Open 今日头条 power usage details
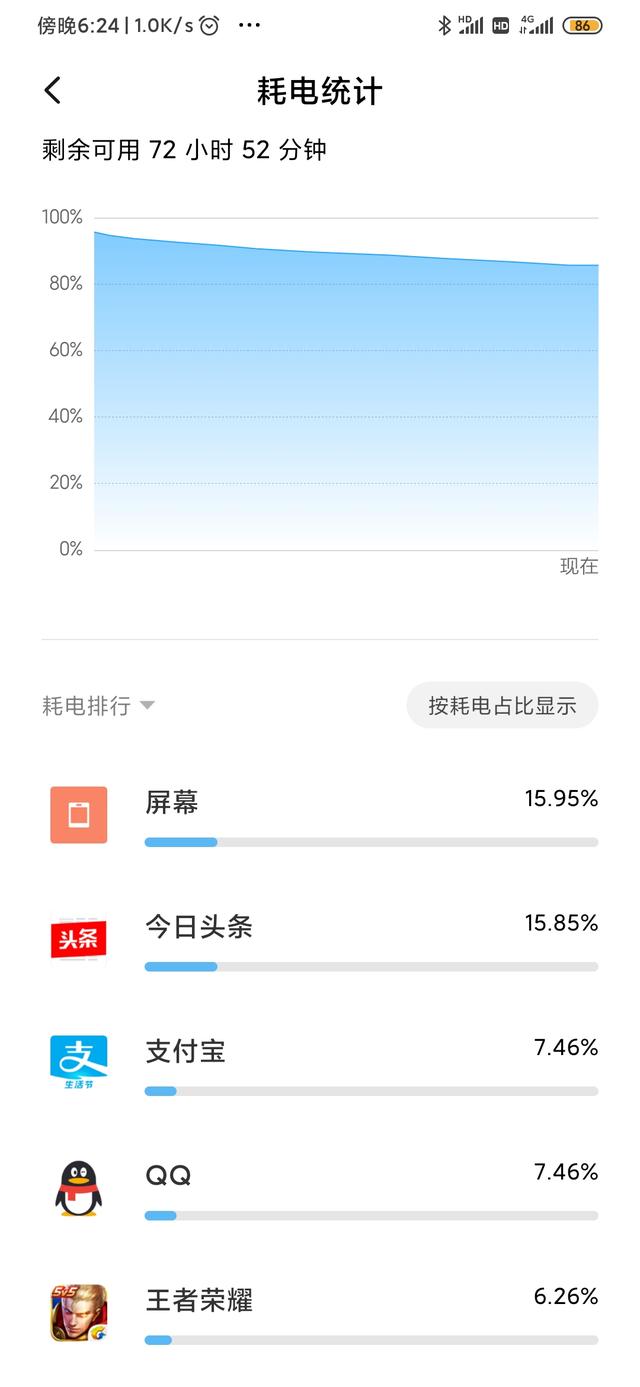640x1387 pixels. [320, 940]
